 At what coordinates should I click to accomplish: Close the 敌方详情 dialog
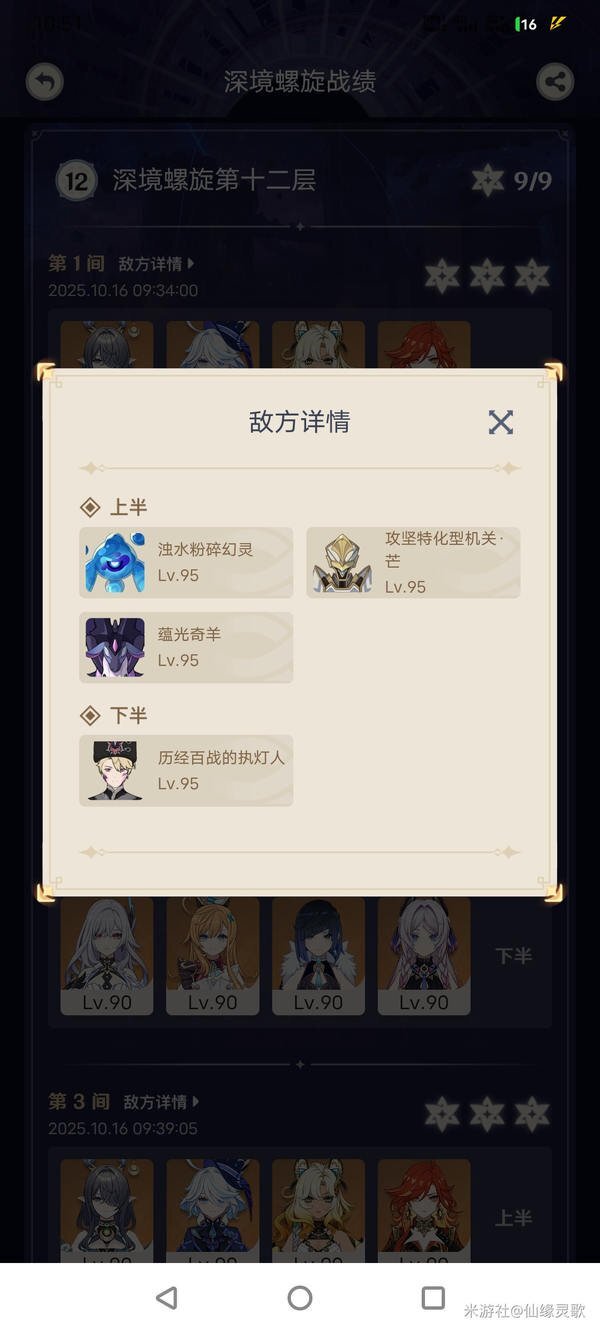point(500,422)
